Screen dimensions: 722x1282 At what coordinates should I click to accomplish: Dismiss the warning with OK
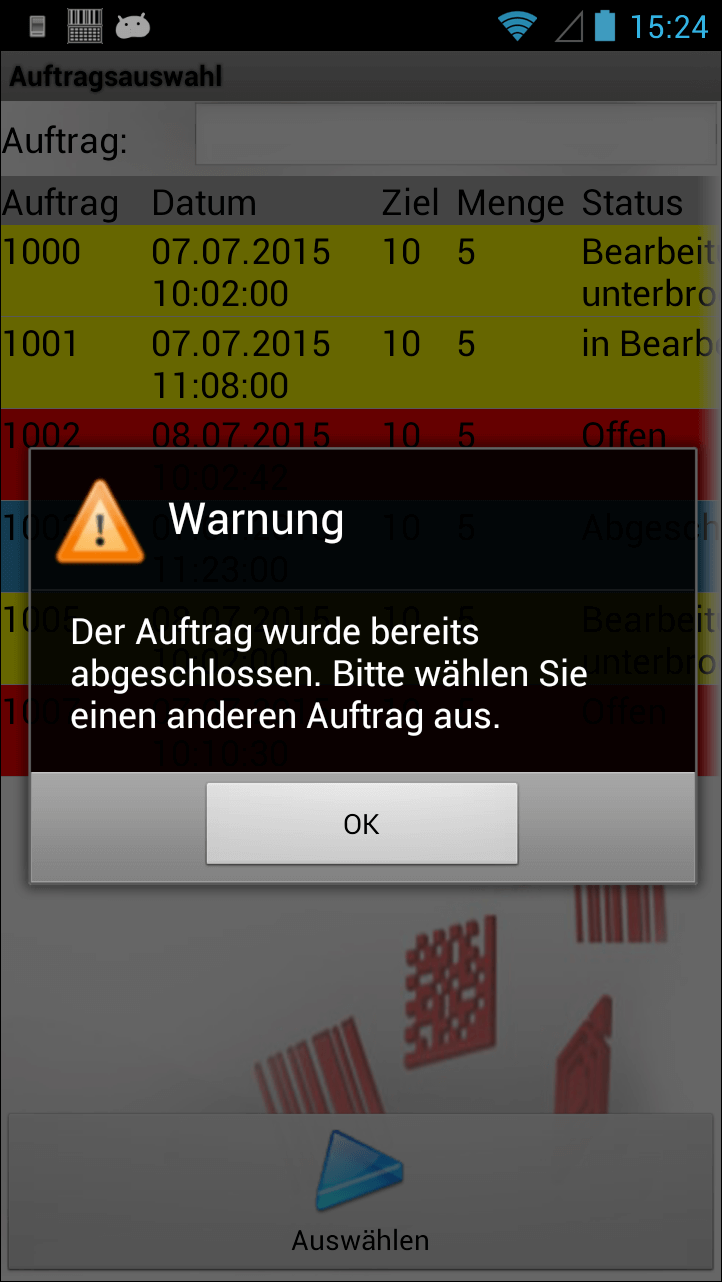click(361, 824)
